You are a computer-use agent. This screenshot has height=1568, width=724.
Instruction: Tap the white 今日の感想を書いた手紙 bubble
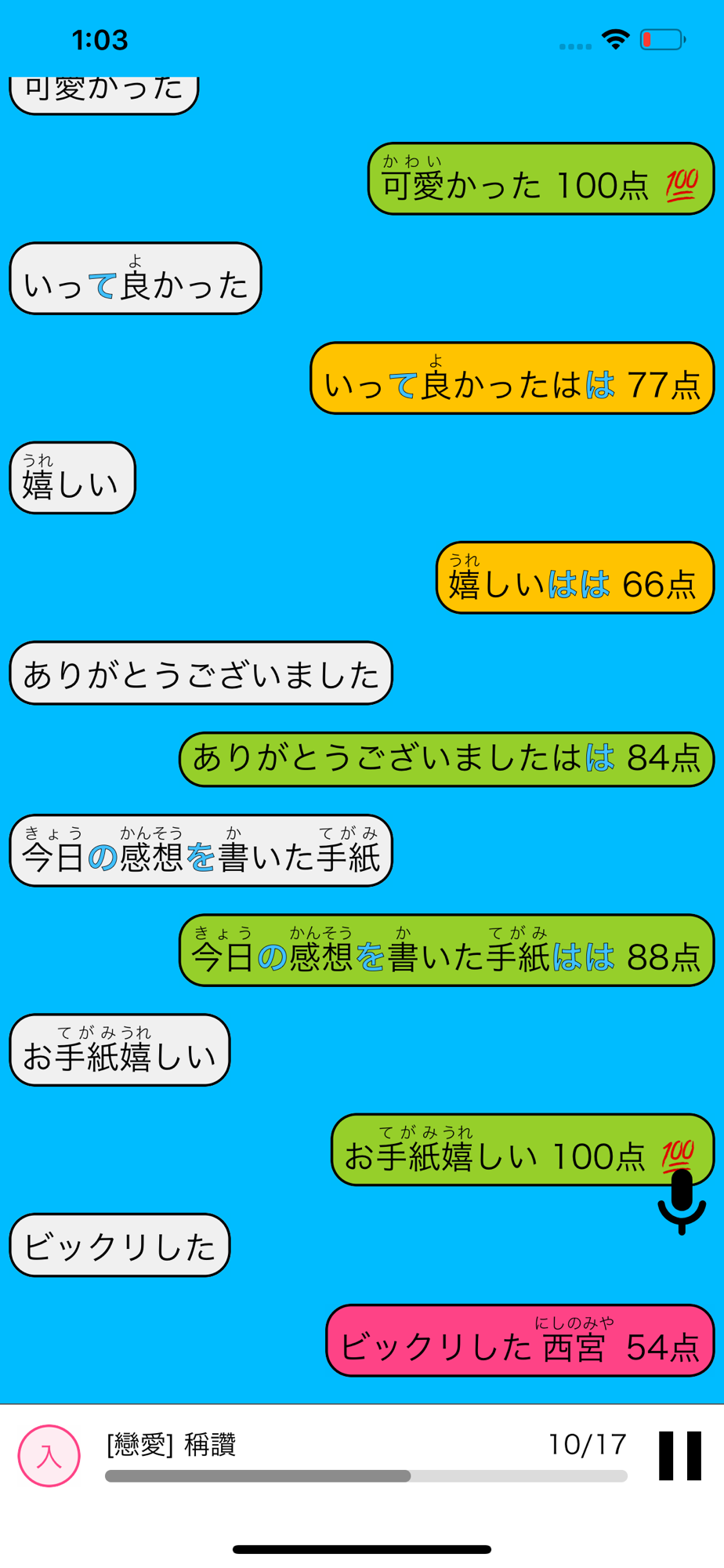tap(201, 851)
